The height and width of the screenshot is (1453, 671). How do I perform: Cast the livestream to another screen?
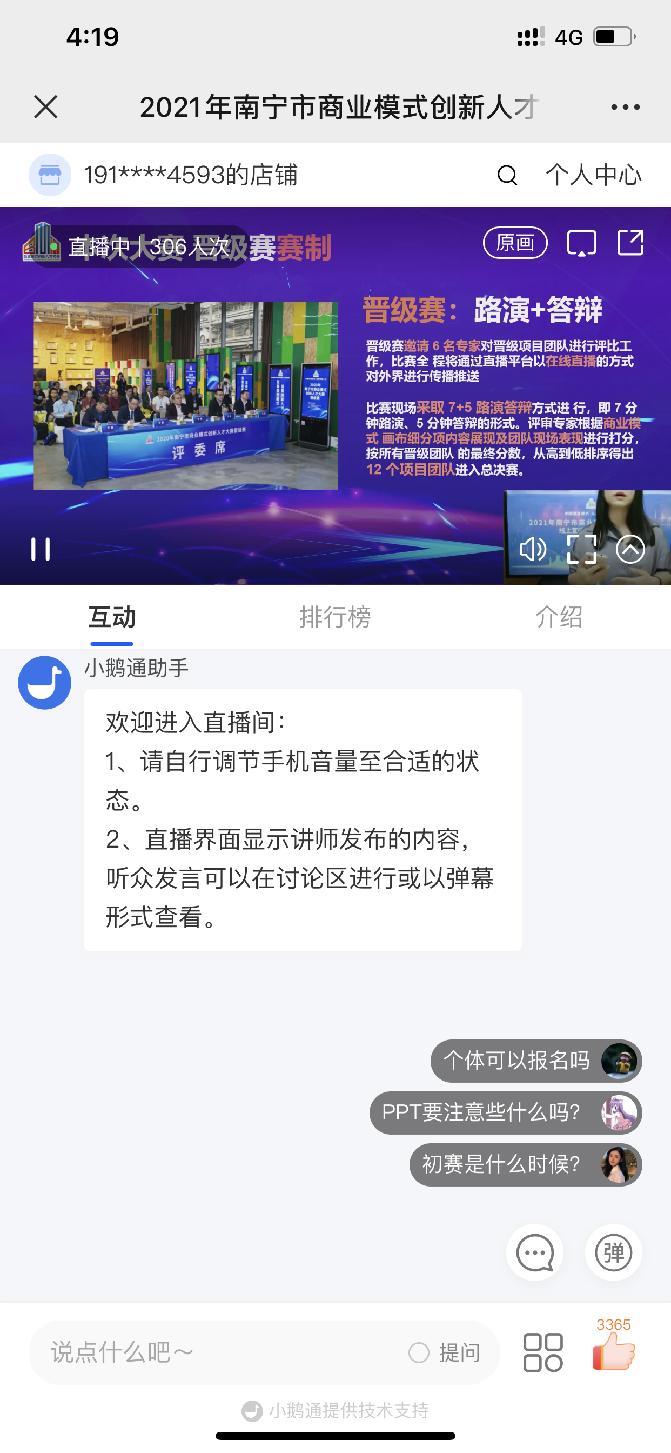tap(581, 243)
